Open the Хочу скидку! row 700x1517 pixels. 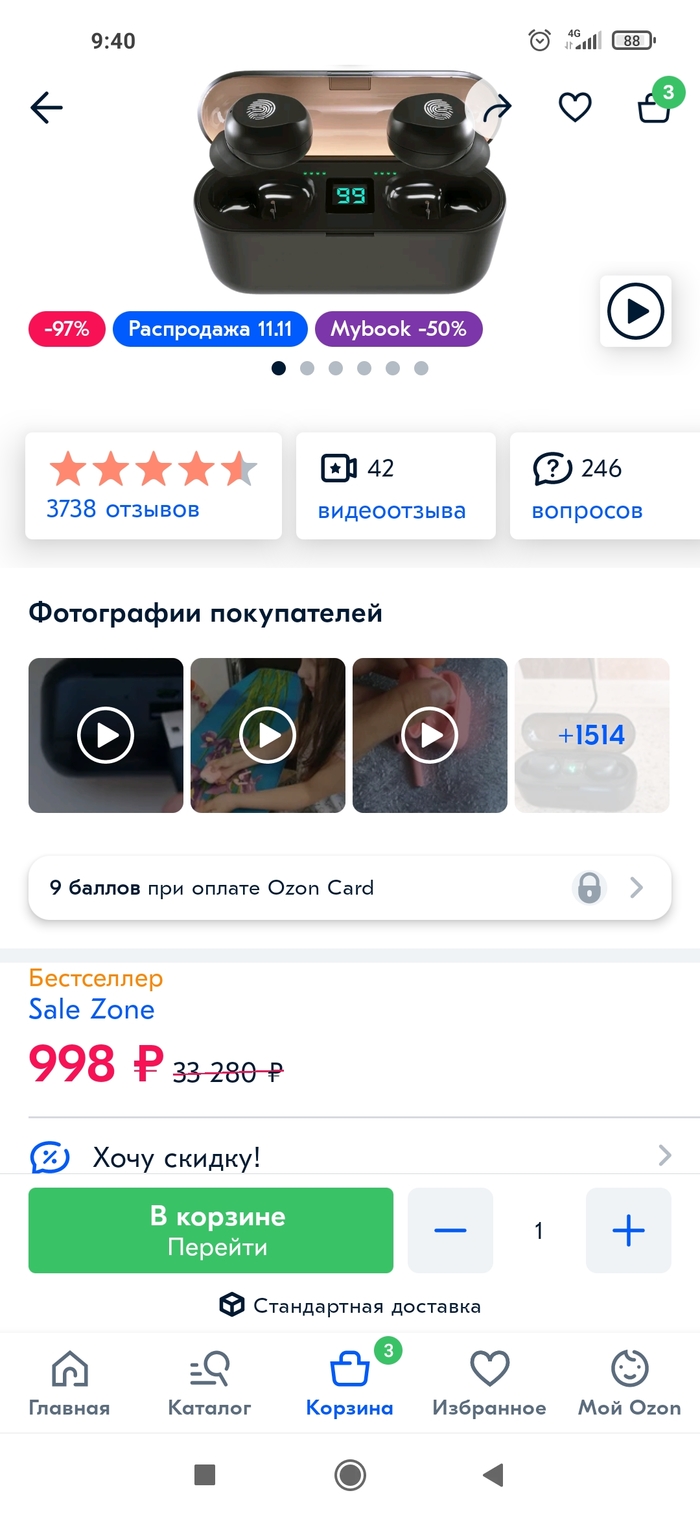[x=349, y=1158]
